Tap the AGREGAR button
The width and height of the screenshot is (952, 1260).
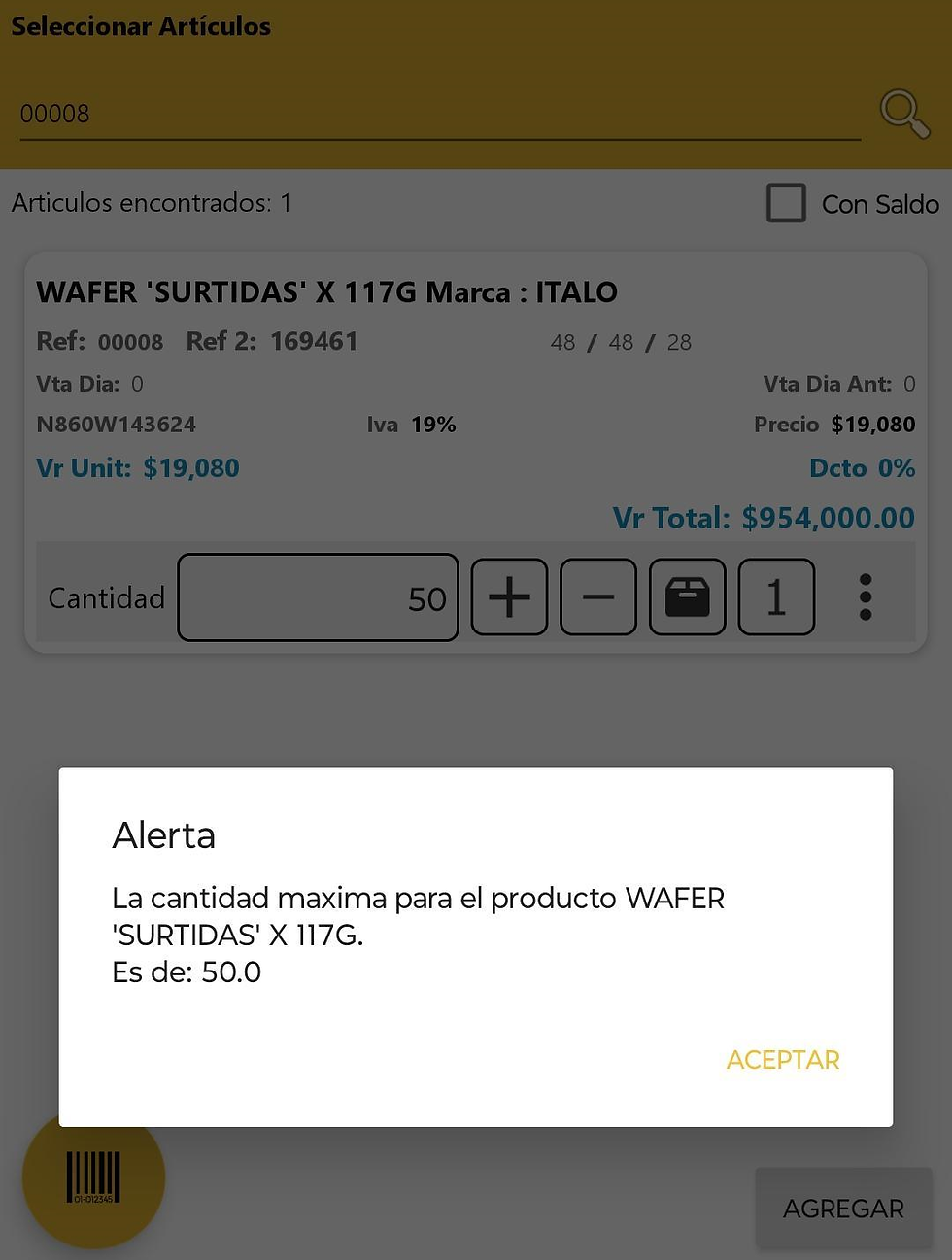click(x=843, y=1209)
